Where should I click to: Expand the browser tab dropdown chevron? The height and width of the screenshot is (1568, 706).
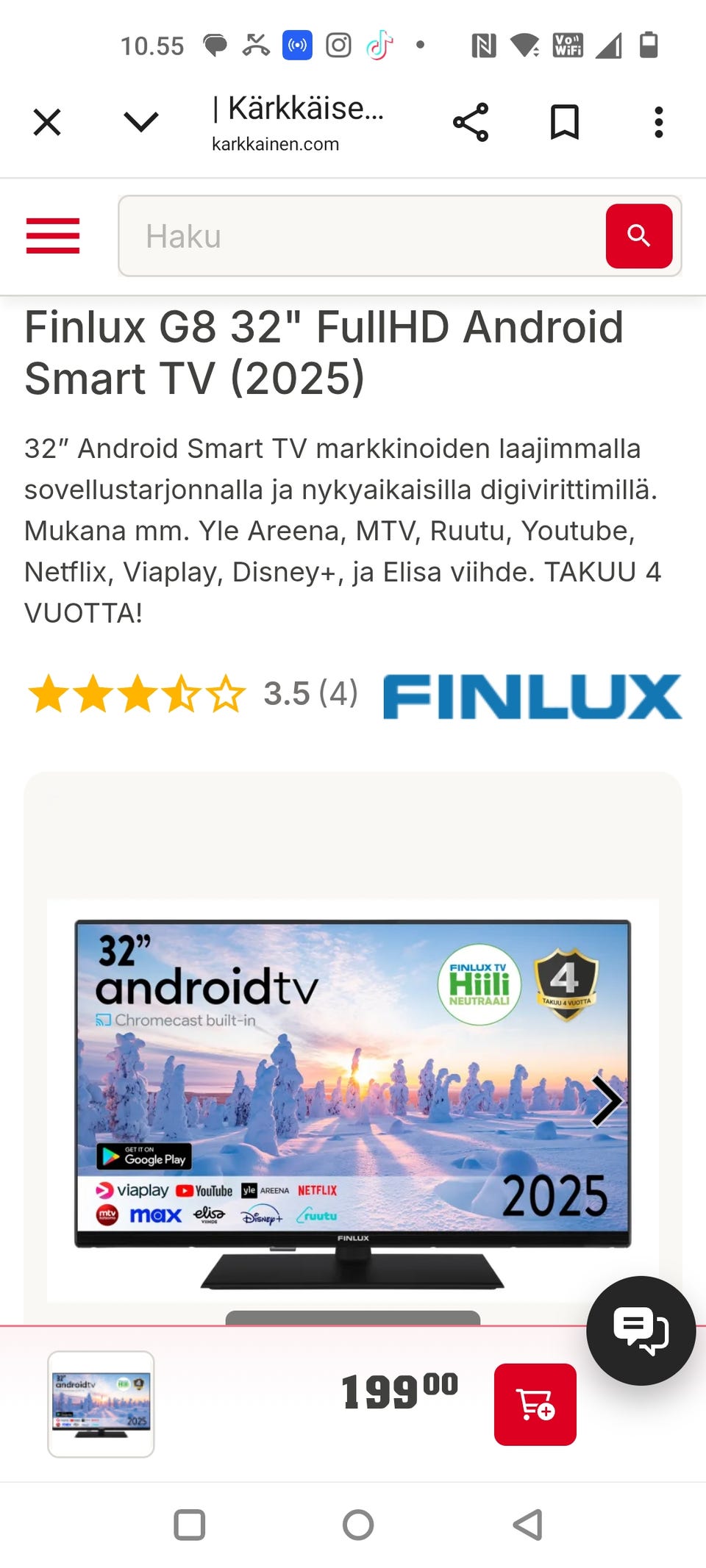click(140, 122)
